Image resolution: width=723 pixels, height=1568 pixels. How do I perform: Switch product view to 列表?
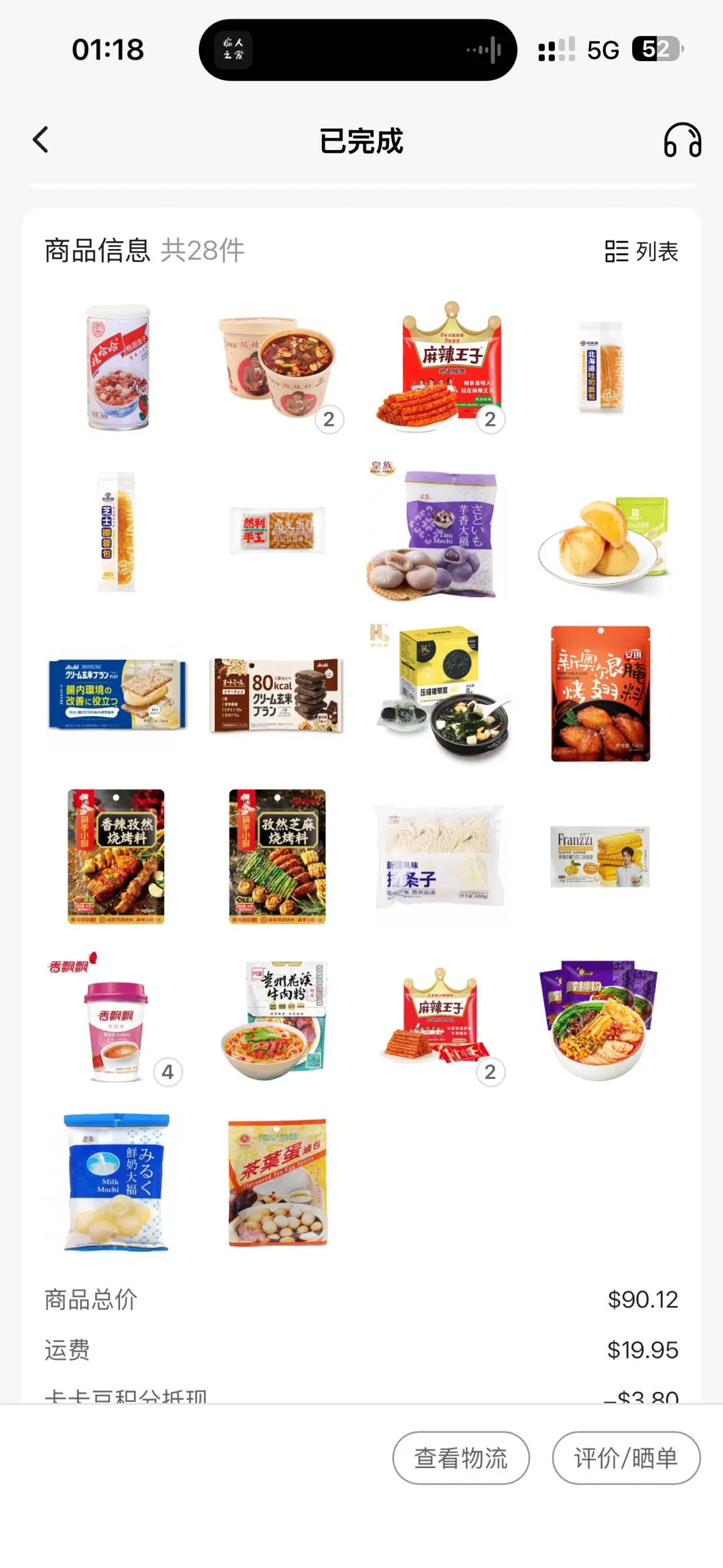[x=641, y=251]
